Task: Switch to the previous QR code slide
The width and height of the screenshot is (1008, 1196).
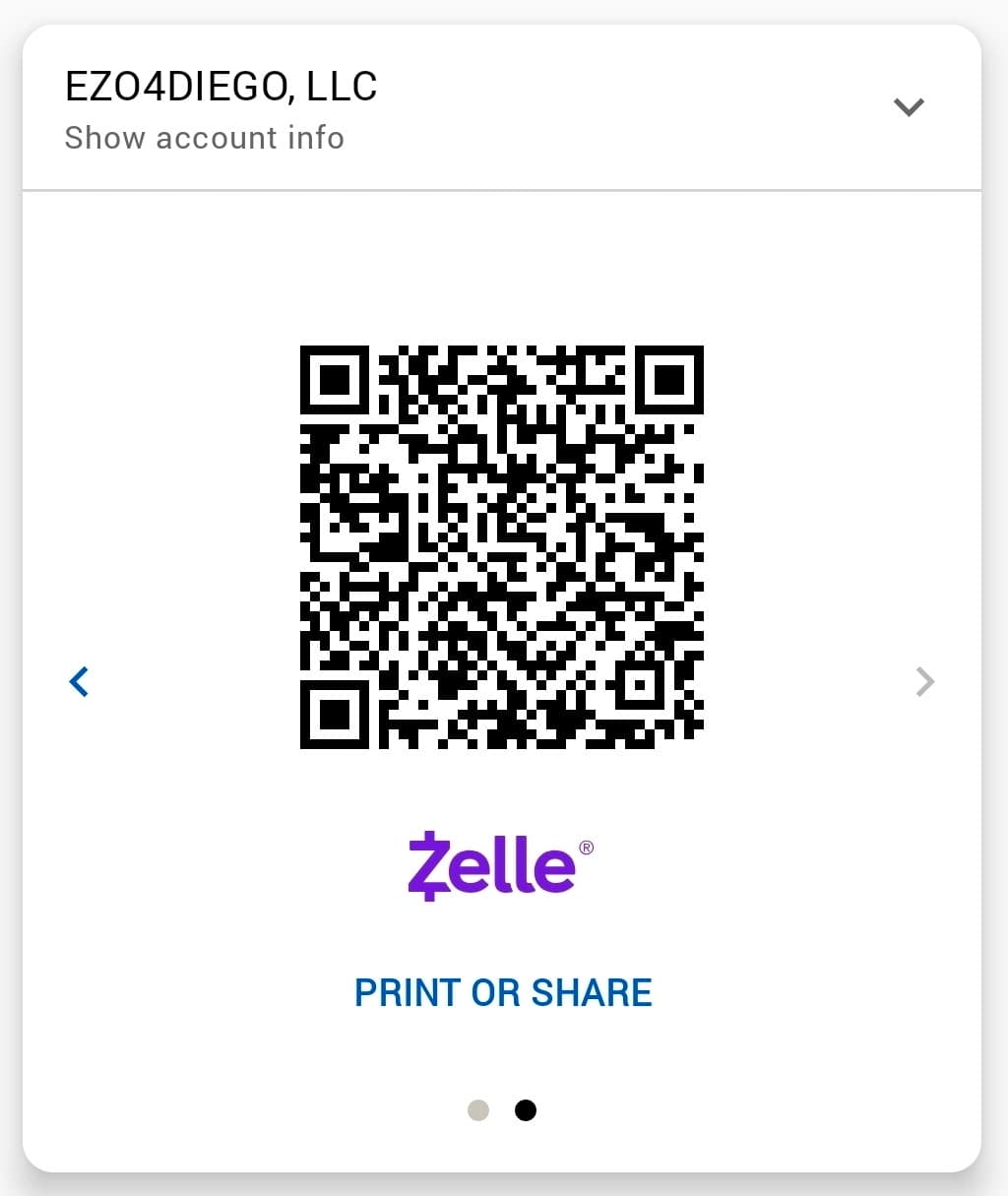Action: pos(79,681)
